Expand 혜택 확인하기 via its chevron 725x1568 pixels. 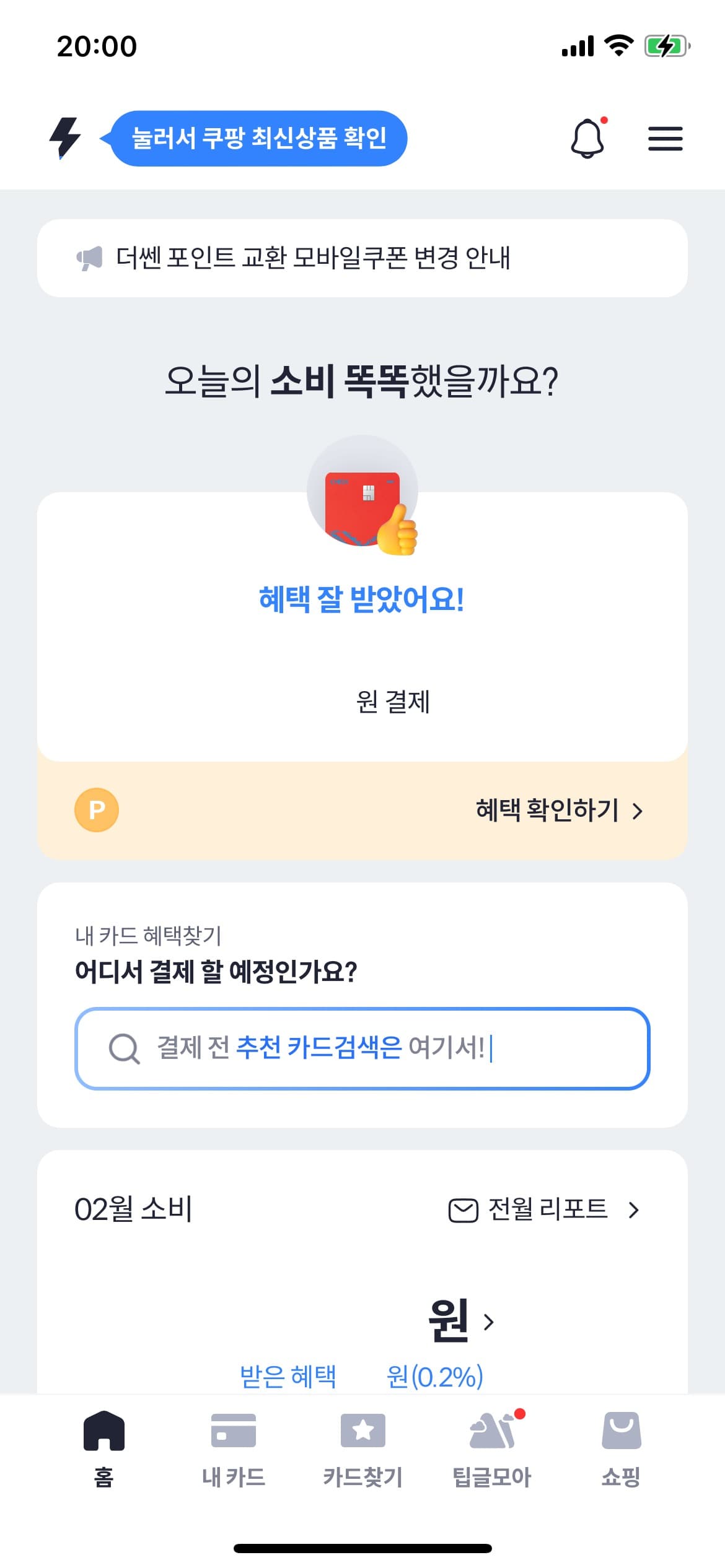(x=639, y=809)
